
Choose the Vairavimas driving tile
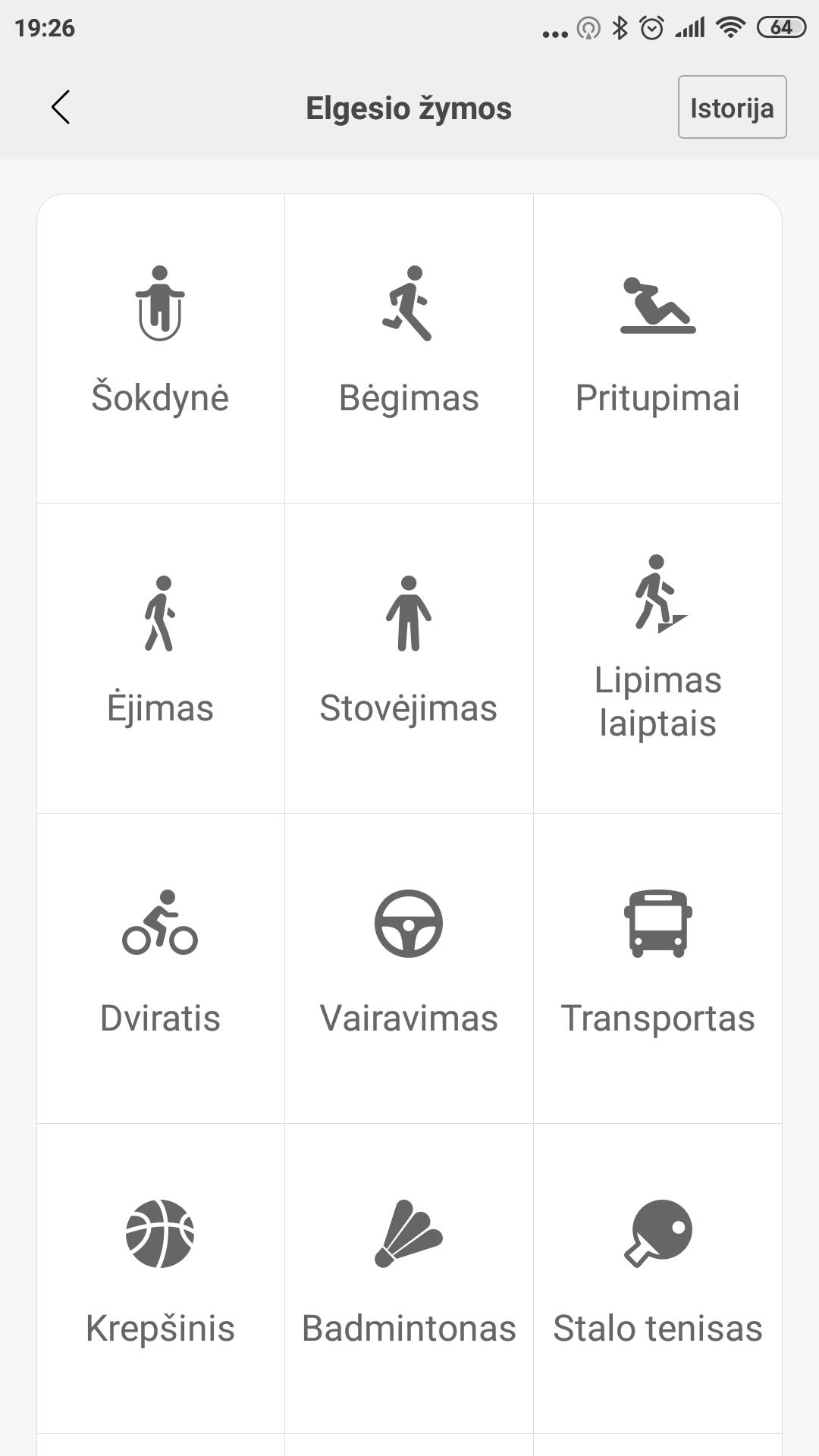[x=409, y=968]
